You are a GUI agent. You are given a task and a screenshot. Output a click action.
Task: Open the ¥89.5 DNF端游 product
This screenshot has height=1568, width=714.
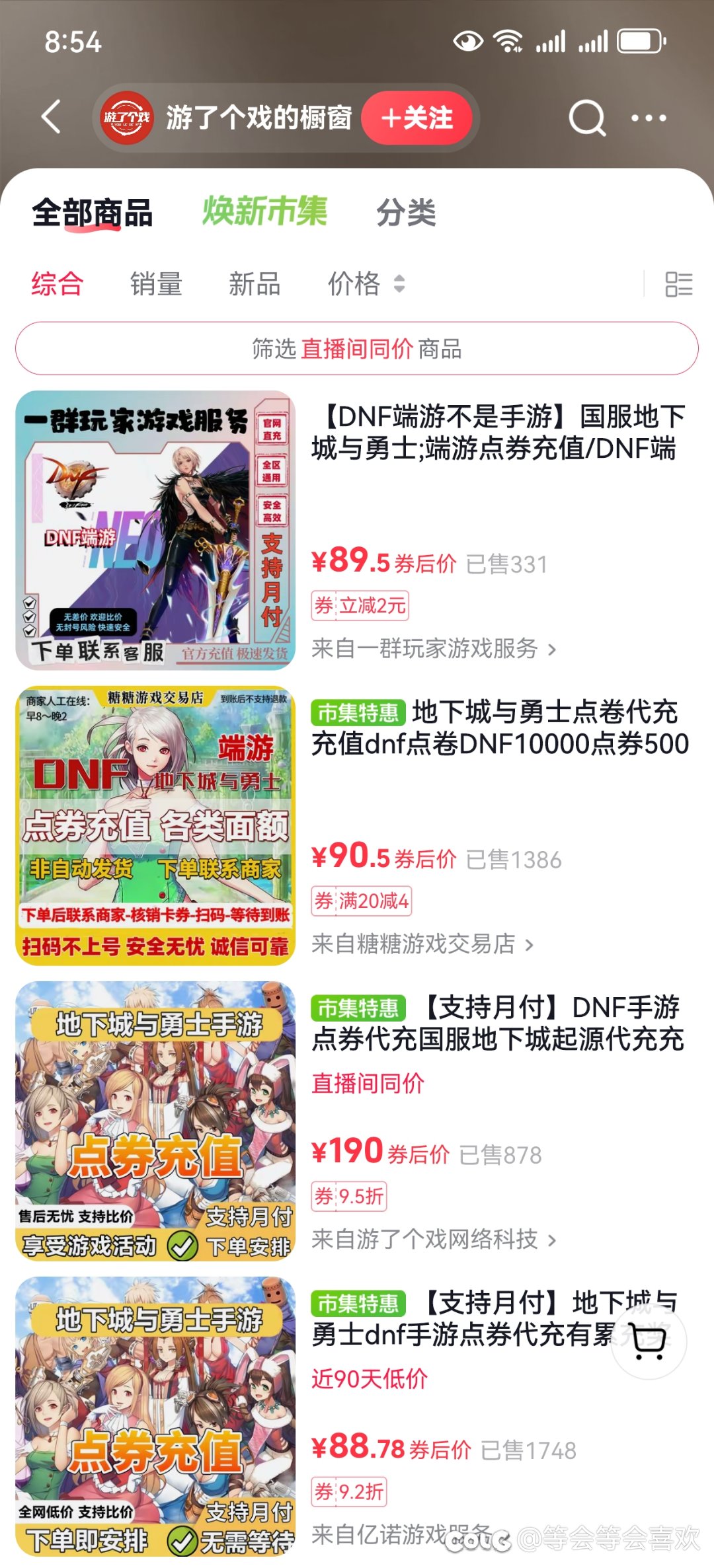[x=498, y=433]
